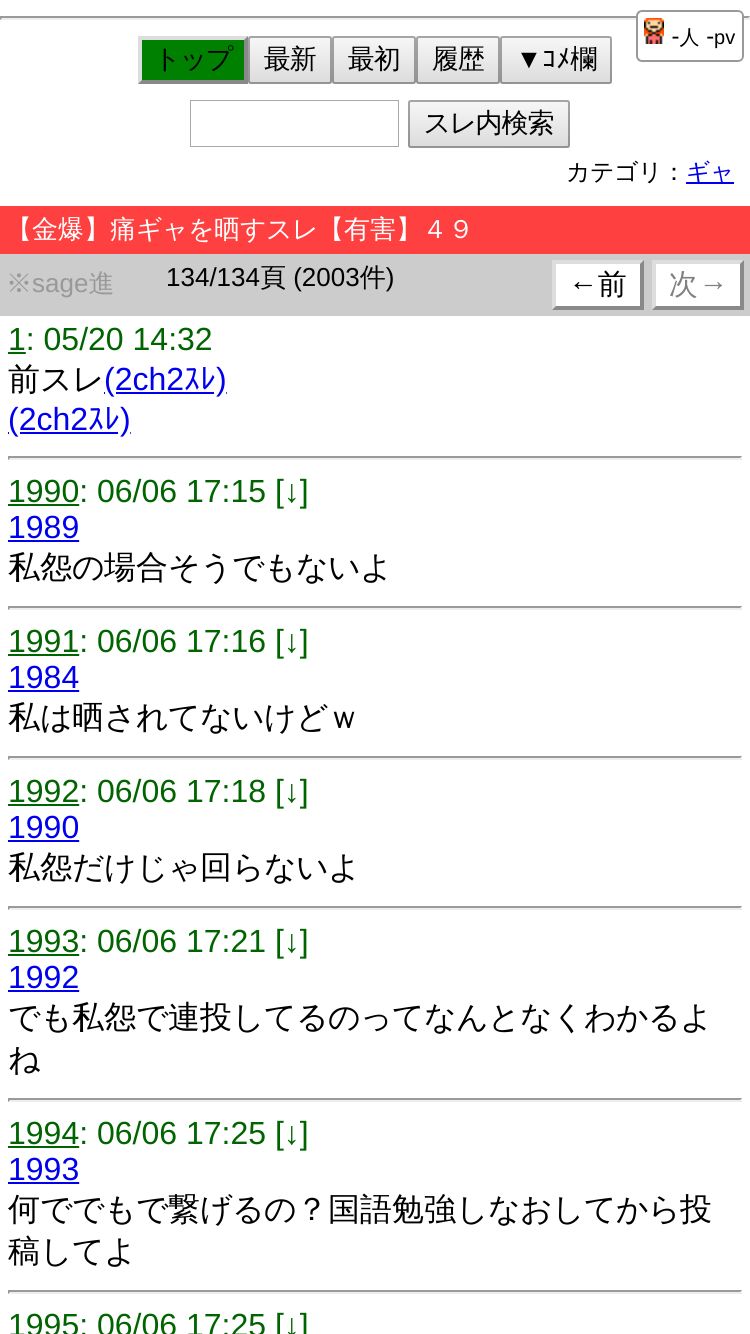Tap the [↓] arrow on post 1993
750x1334 pixels.
[x=291, y=942]
